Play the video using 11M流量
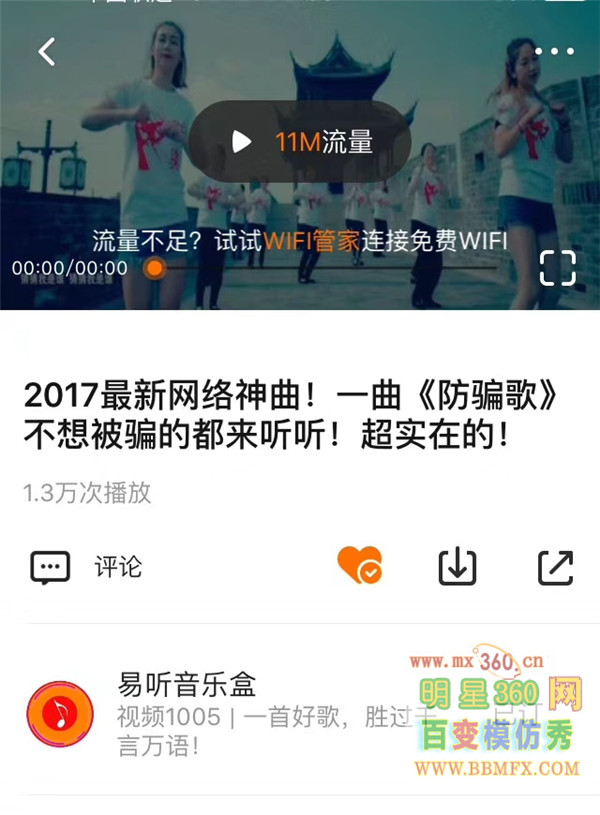Image resolution: width=600 pixels, height=815 pixels. pyautogui.click(x=299, y=142)
